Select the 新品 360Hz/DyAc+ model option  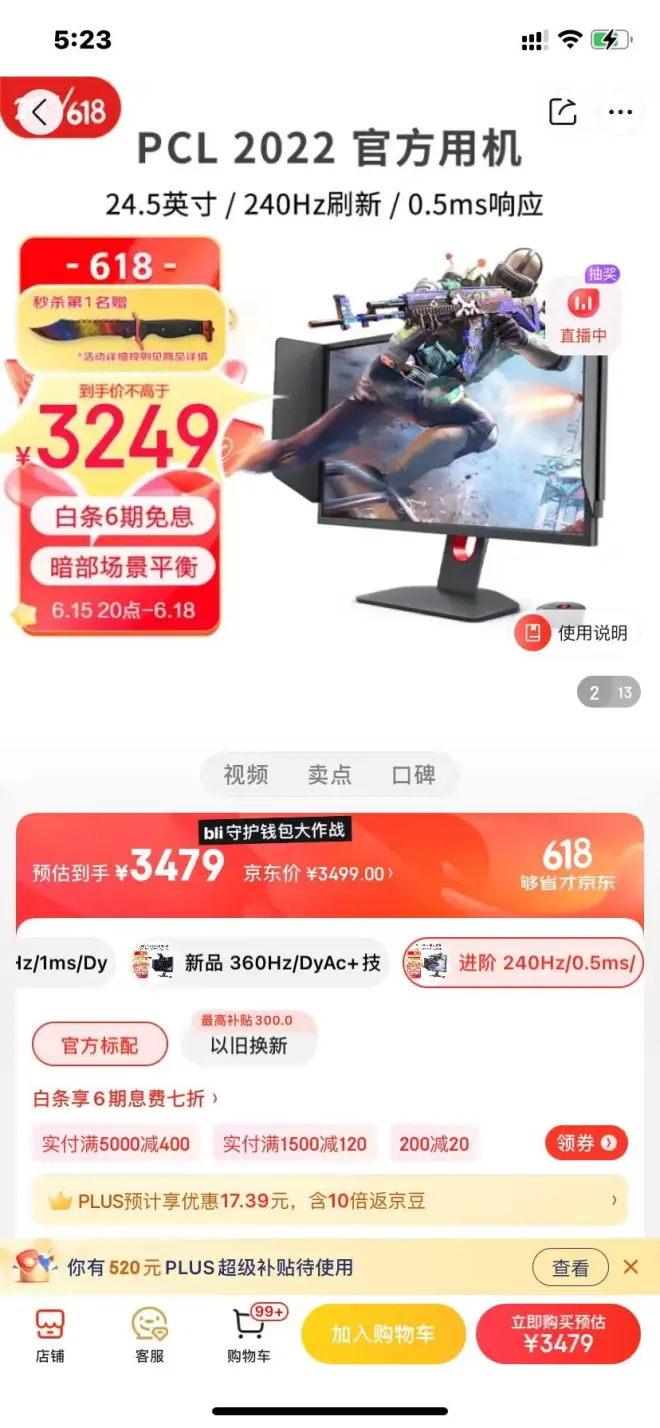pyautogui.click(x=257, y=963)
